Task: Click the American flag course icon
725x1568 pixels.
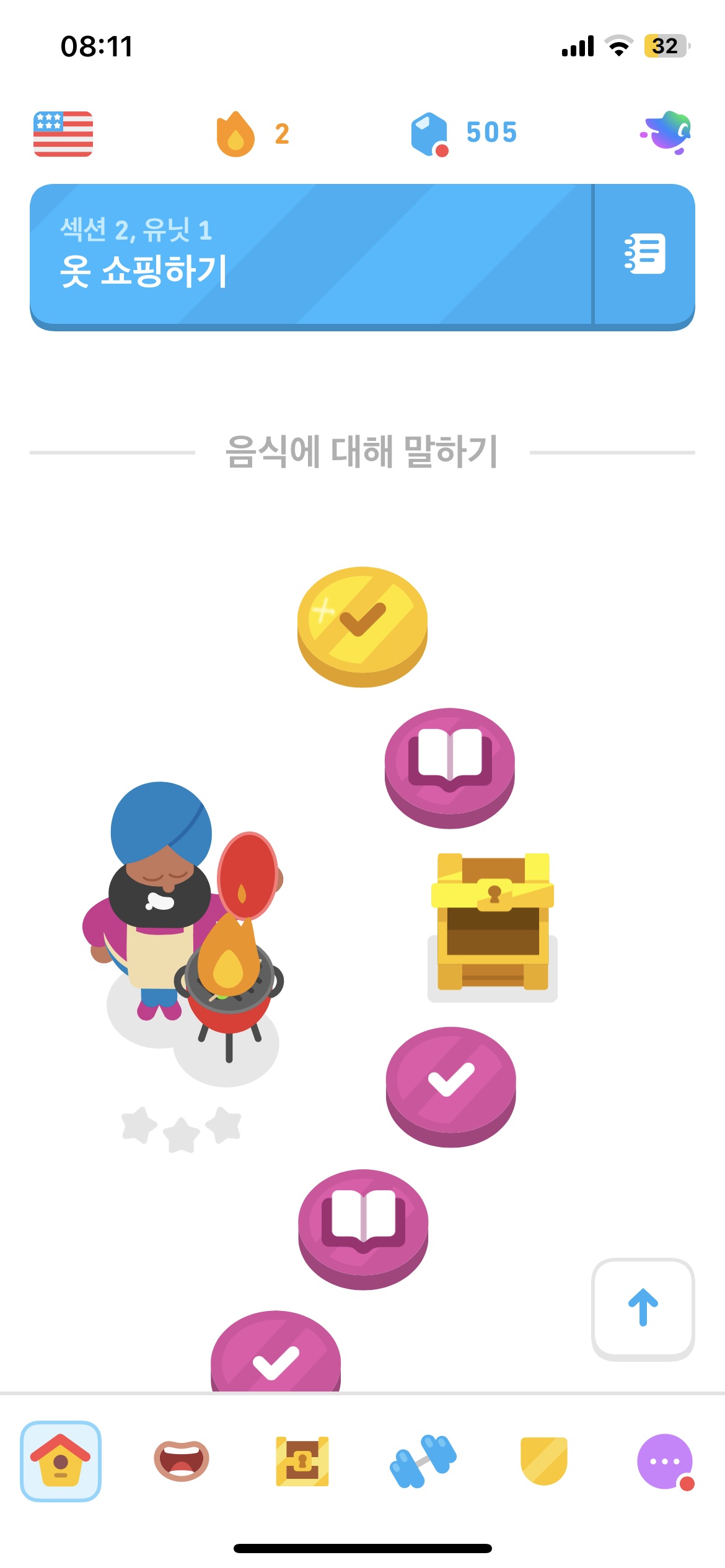Action: (63, 132)
